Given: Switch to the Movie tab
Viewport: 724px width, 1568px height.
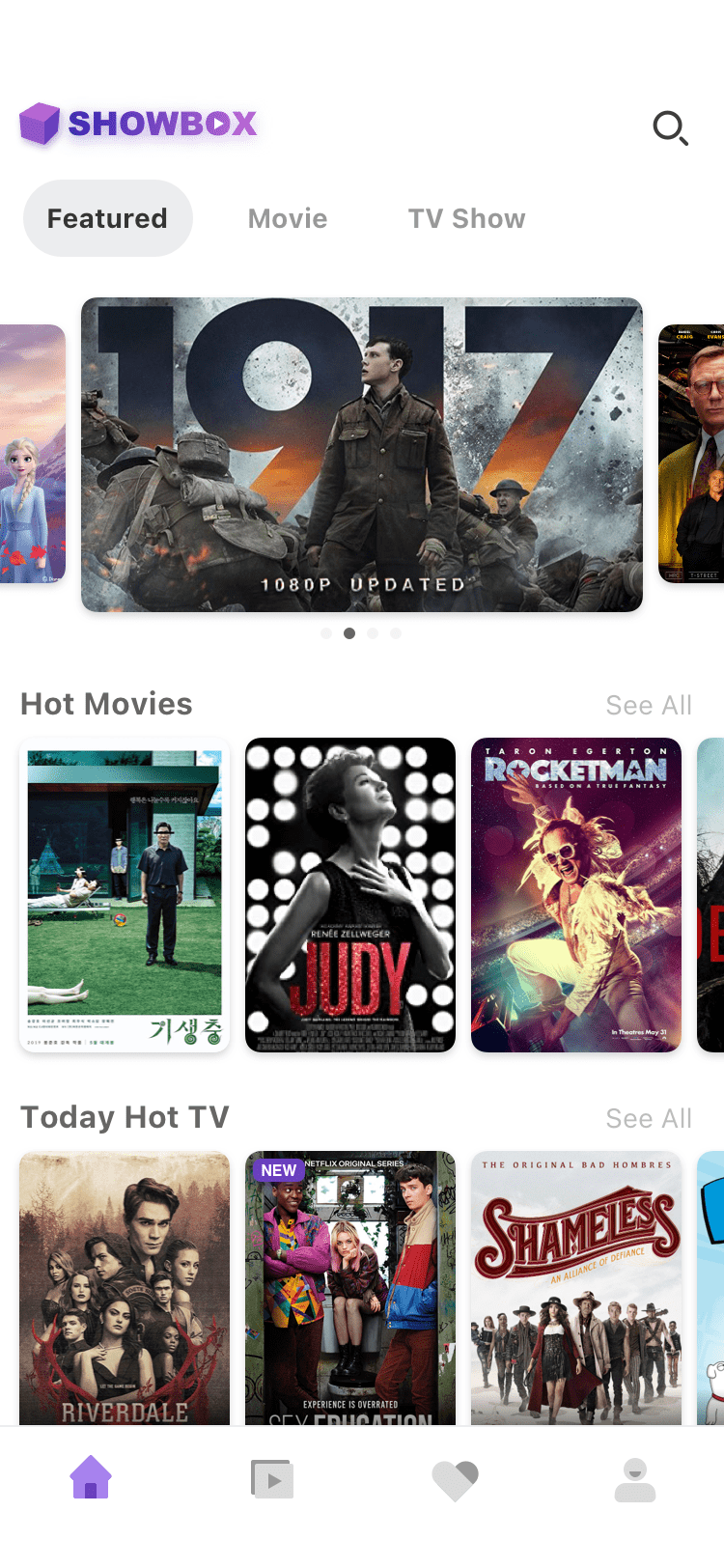Looking at the screenshot, I should (x=288, y=218).
